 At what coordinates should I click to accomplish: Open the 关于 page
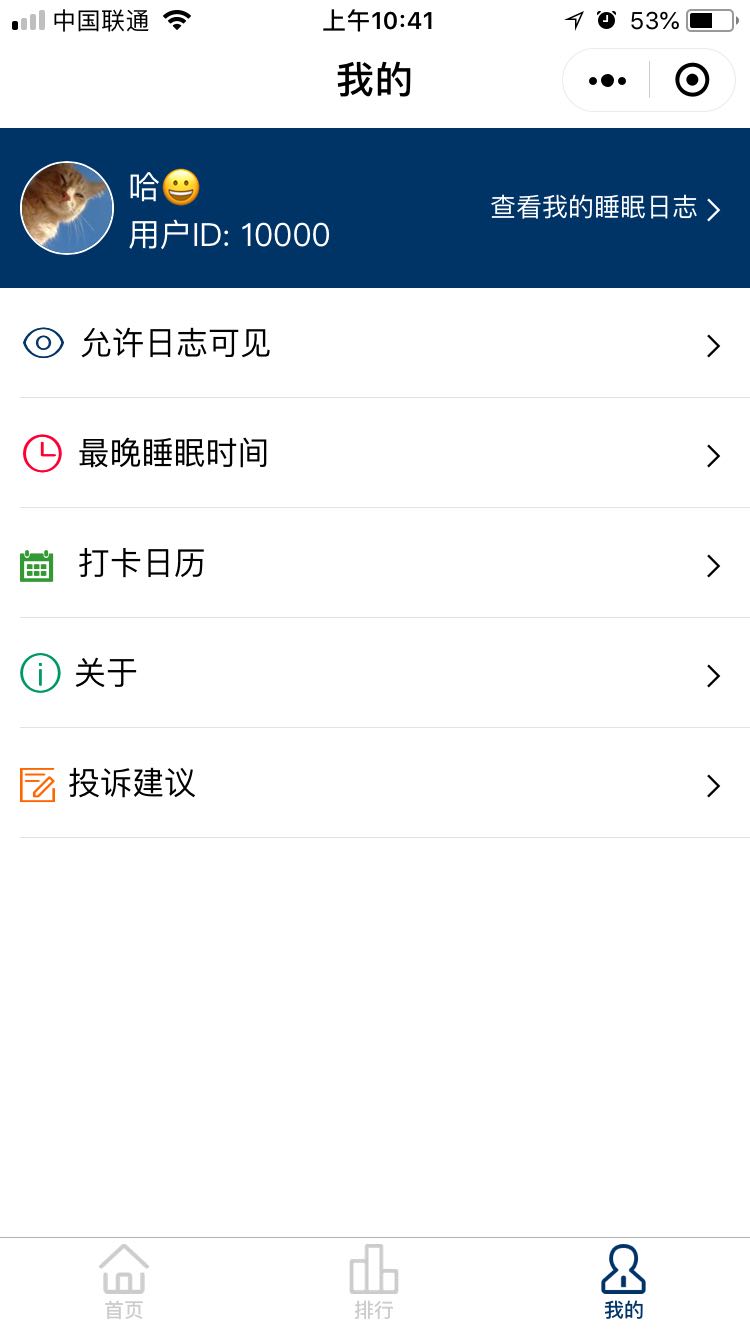pyautogui.click(x=375, y=673)
